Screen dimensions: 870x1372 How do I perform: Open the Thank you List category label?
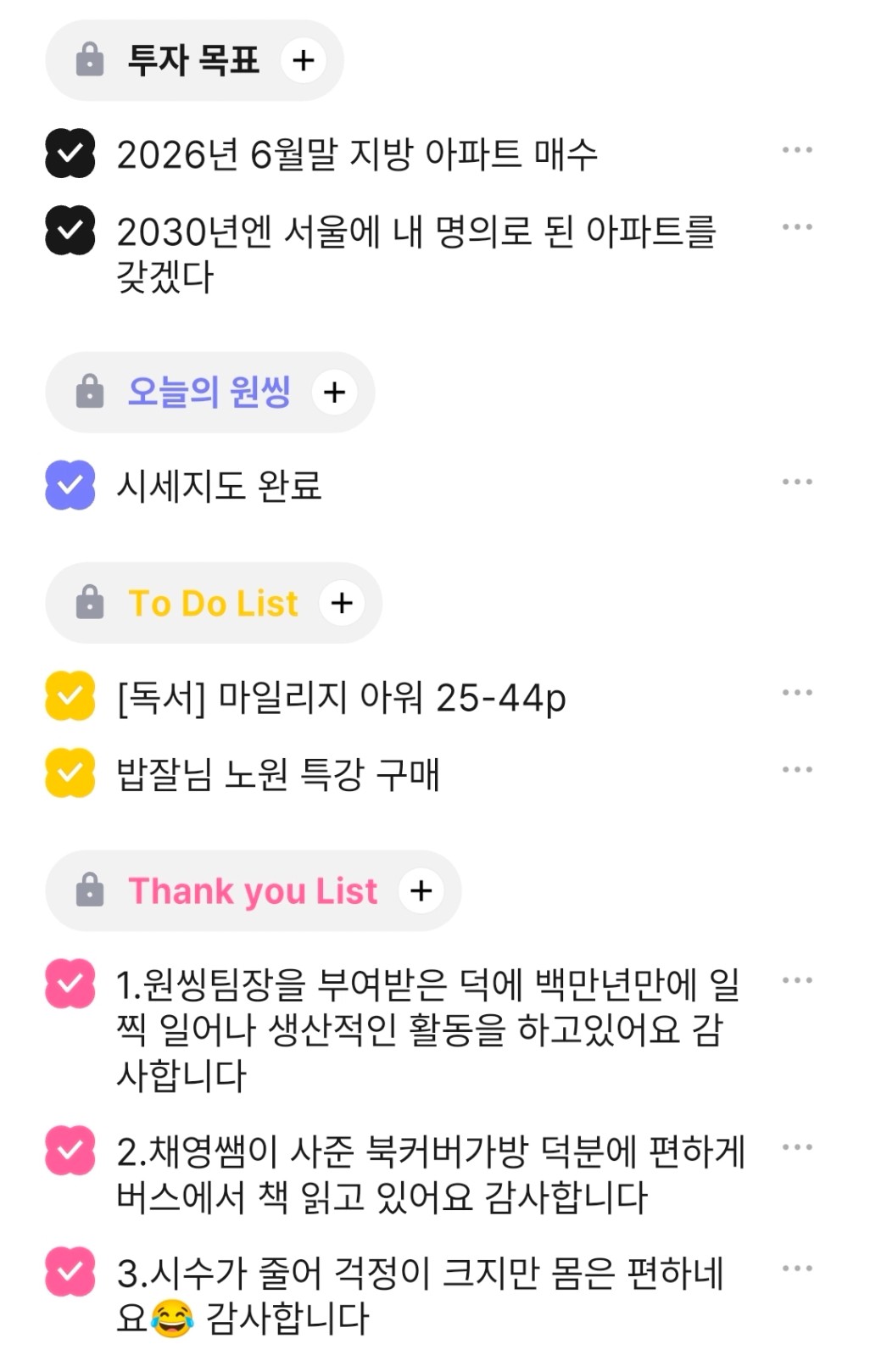(x=253, y=890)
